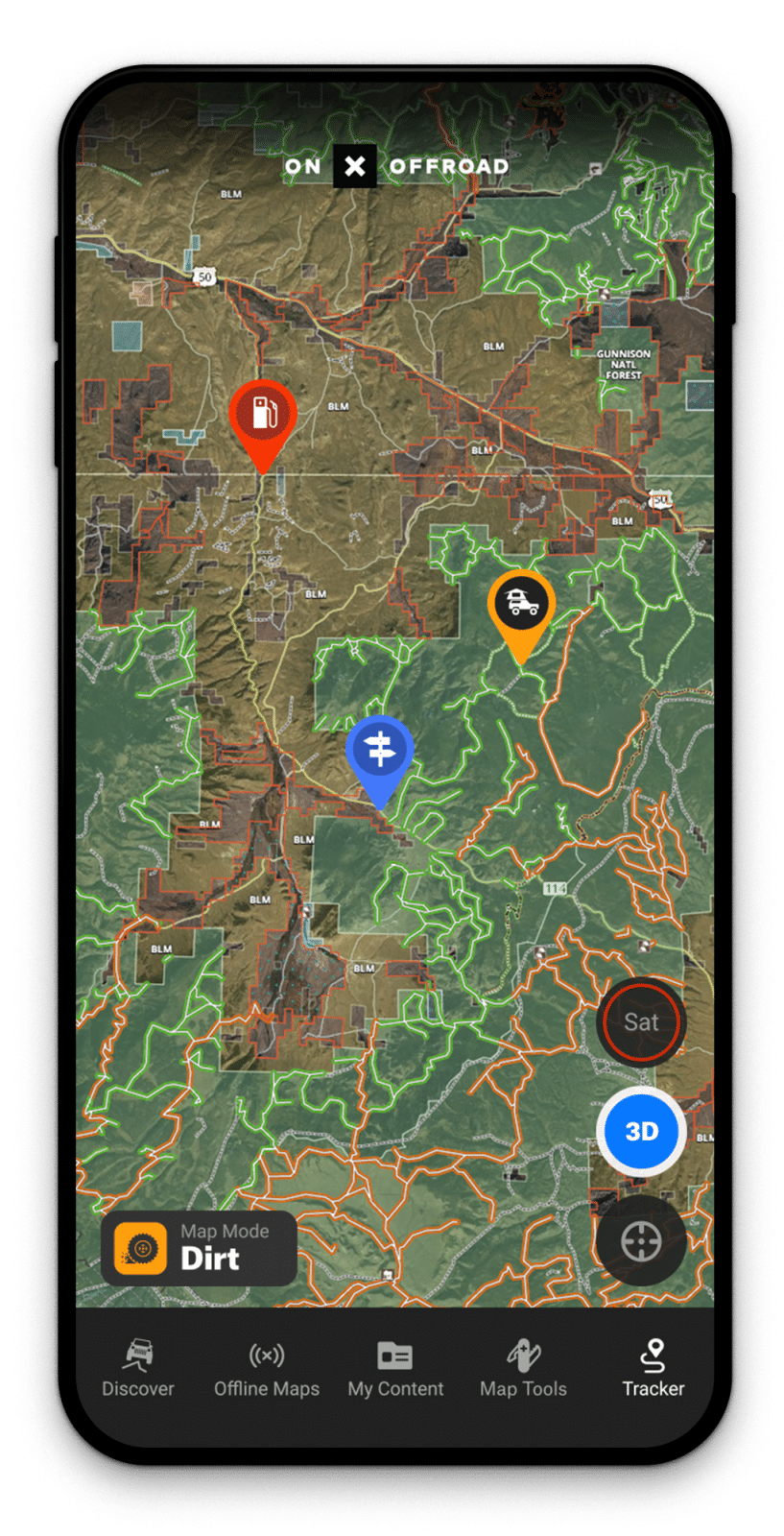Tap the red gas station pin
Image resolution: width=784 pixels, height=1536 pixels.
pos(262,417)
